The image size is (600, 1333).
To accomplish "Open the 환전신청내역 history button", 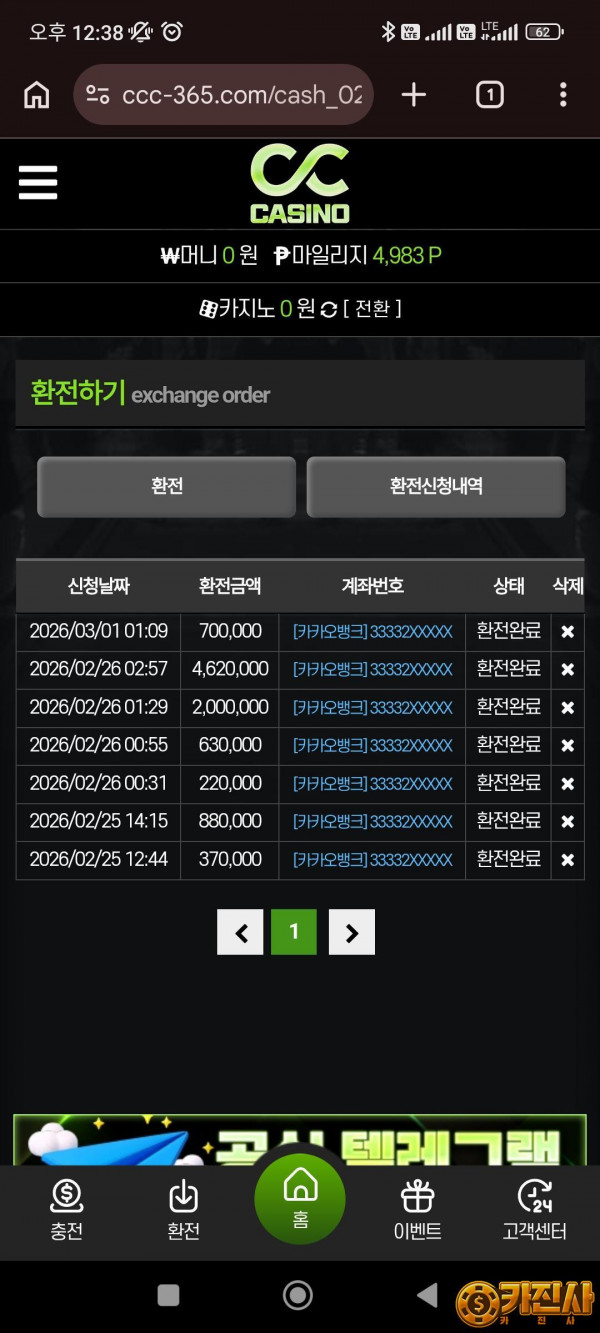I will (x=436, y=487).
